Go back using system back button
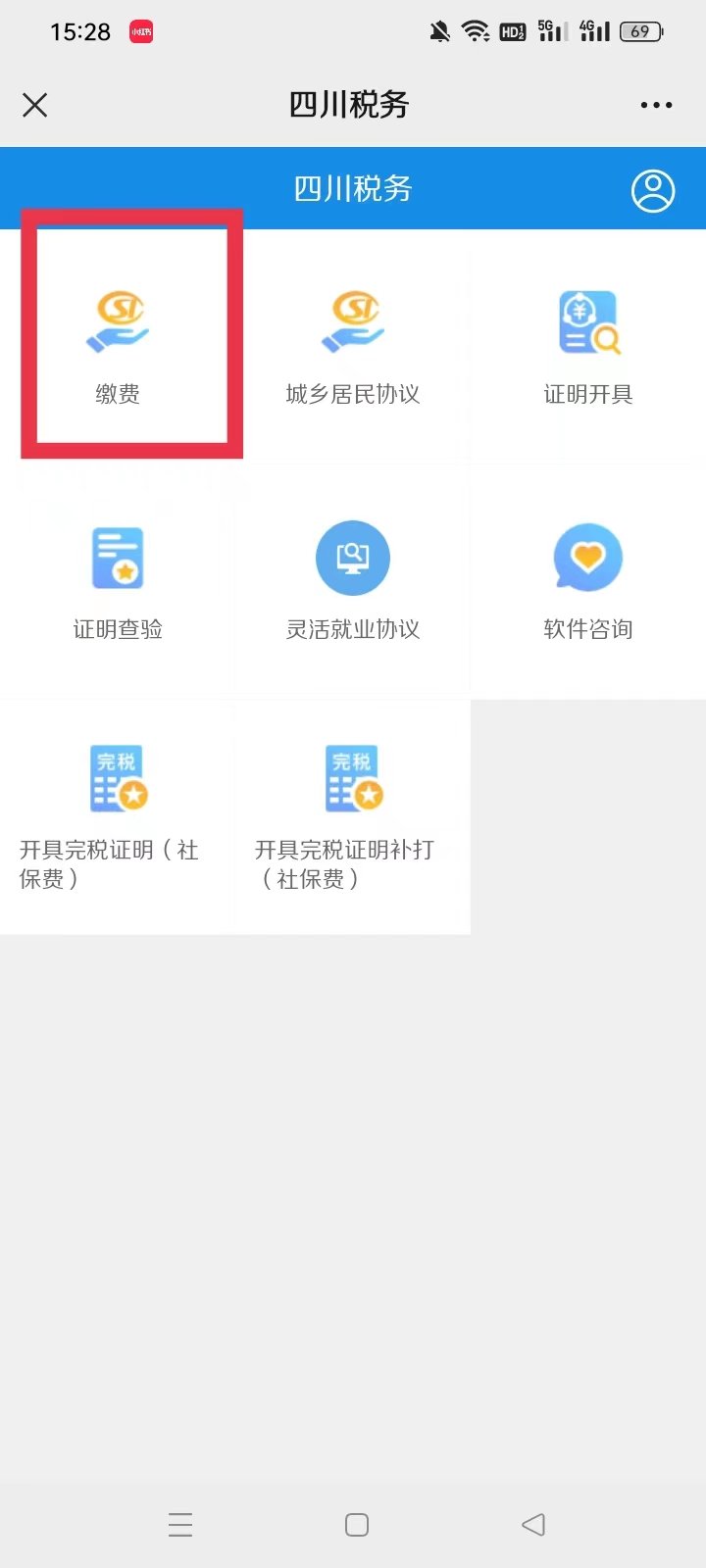This screenshot has height=1568, width=706. pos(533,1524)
